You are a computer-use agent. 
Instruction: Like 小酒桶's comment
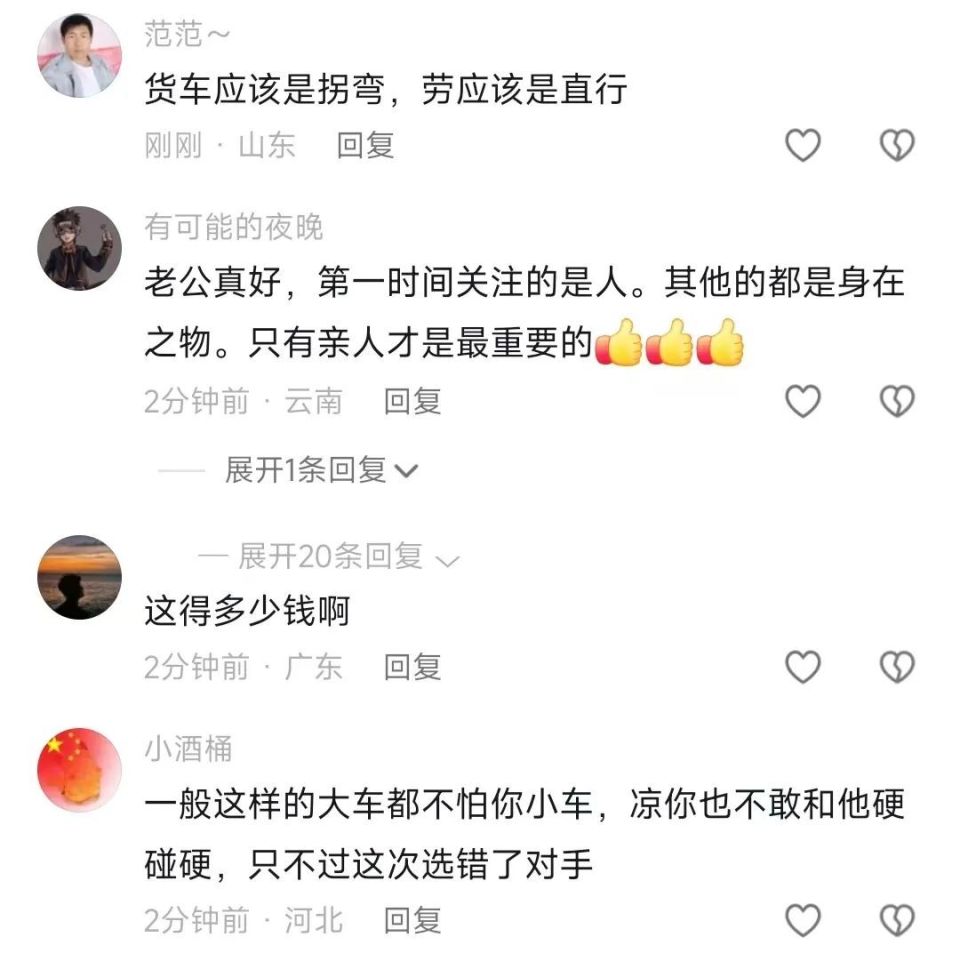pyautogui.click(x=802, y=920)
